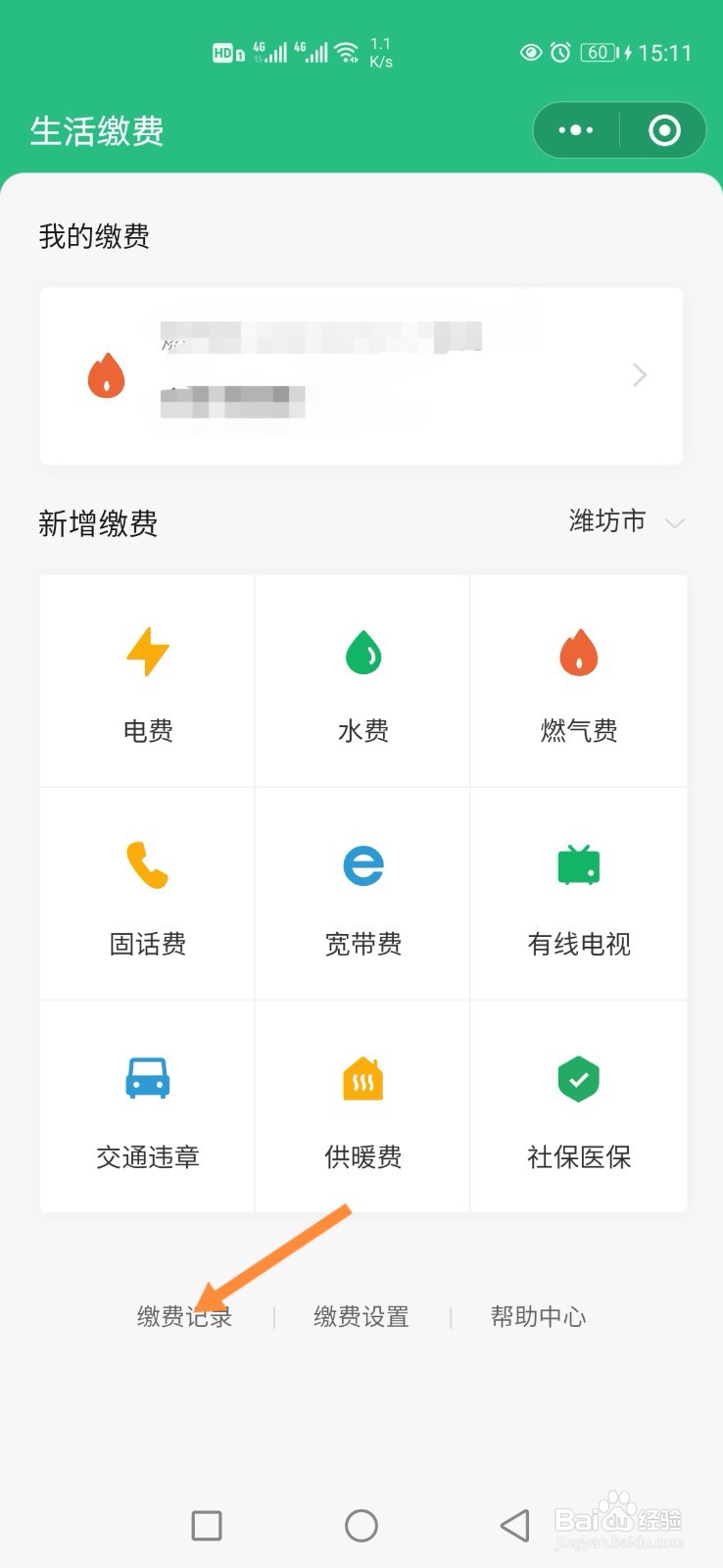This screenshot has width=723, height=1568.
Task: Close the mini program with circle icon
Action: pyautogui.click(x=664, y=130)
